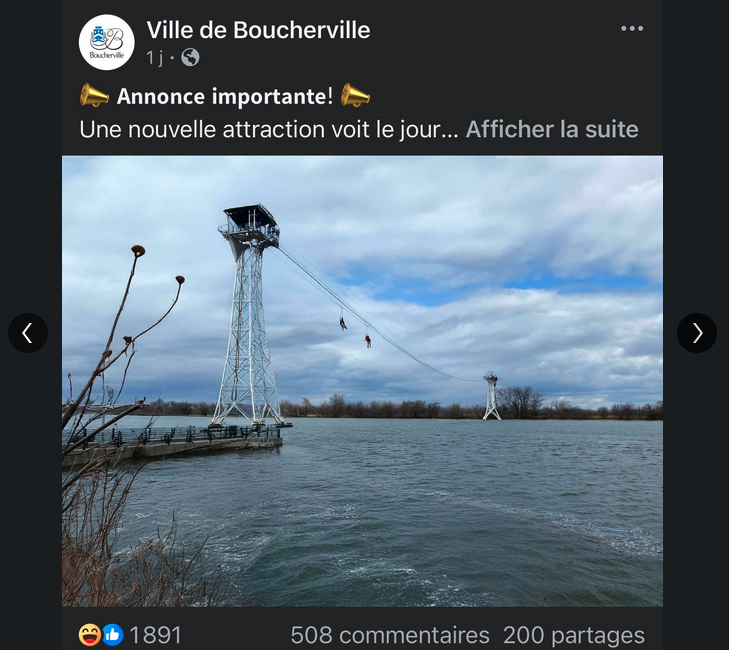See the 200 partages list

(574, 635)
